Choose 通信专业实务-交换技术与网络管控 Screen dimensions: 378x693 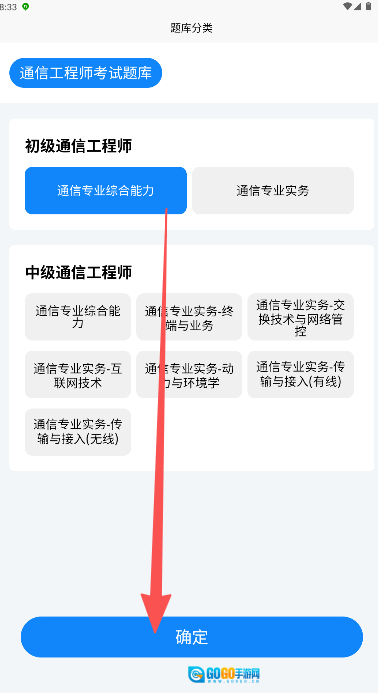(301, 317)
